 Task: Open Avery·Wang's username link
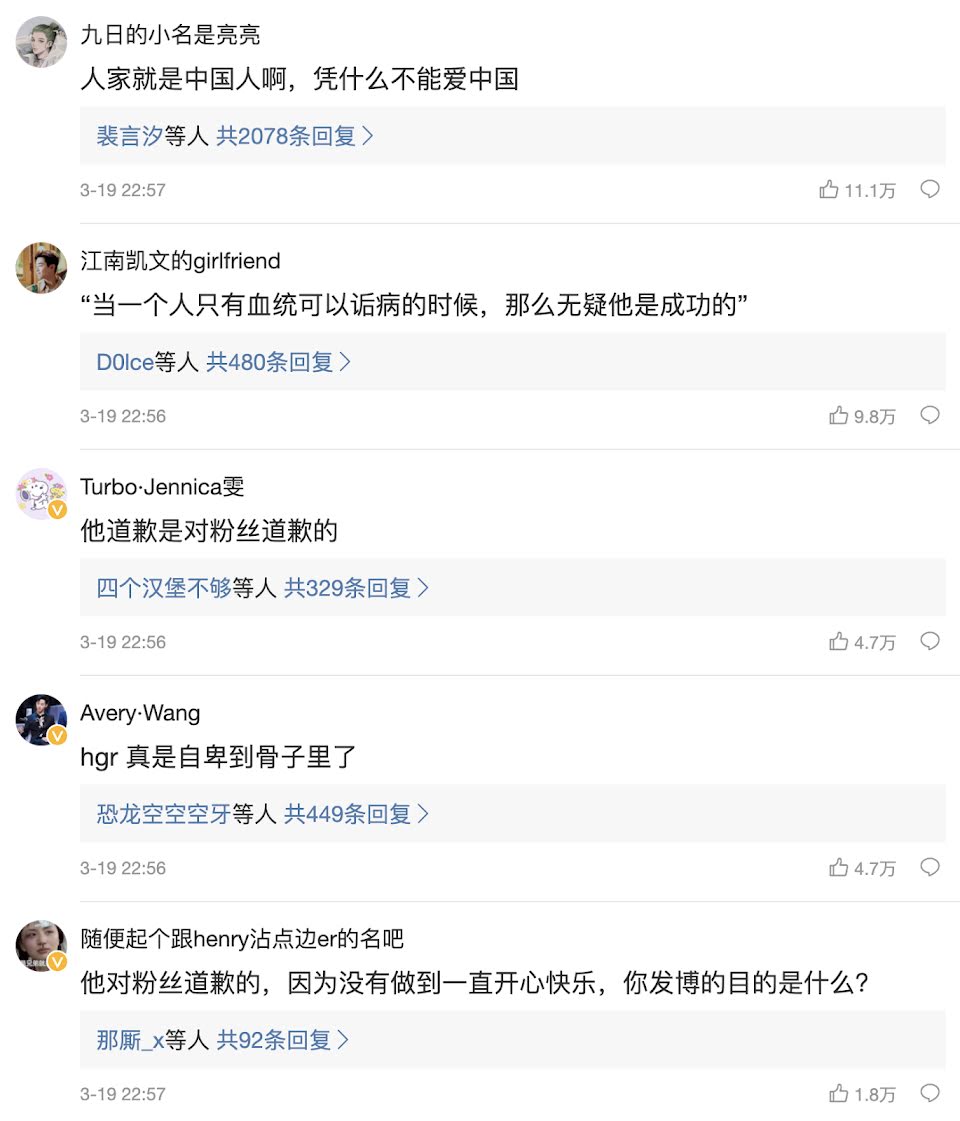[140, 713]
